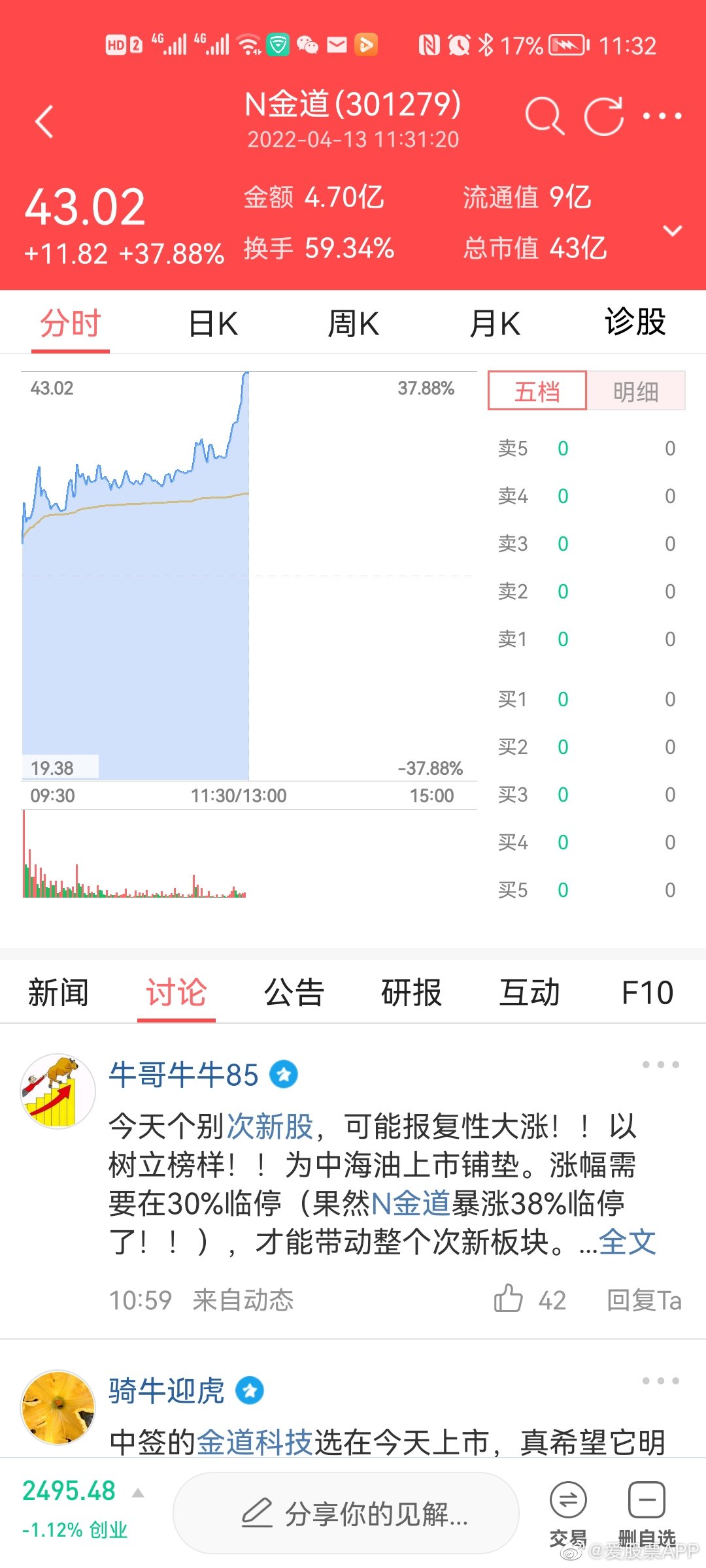
Task: Open the three-dot overflow menu
Action: (x=662, y=116)
